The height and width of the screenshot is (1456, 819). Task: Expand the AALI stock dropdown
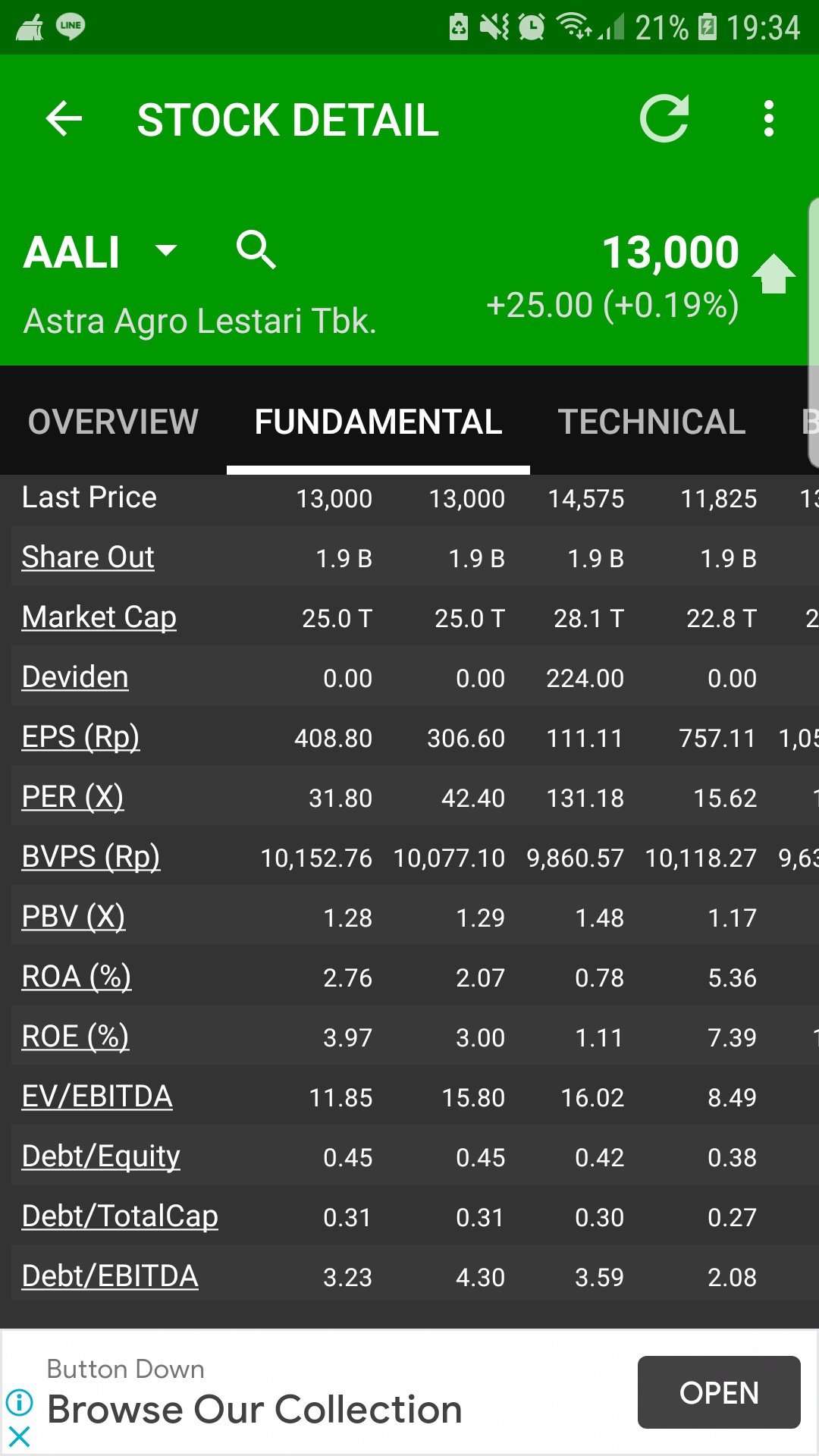[165, 250]
